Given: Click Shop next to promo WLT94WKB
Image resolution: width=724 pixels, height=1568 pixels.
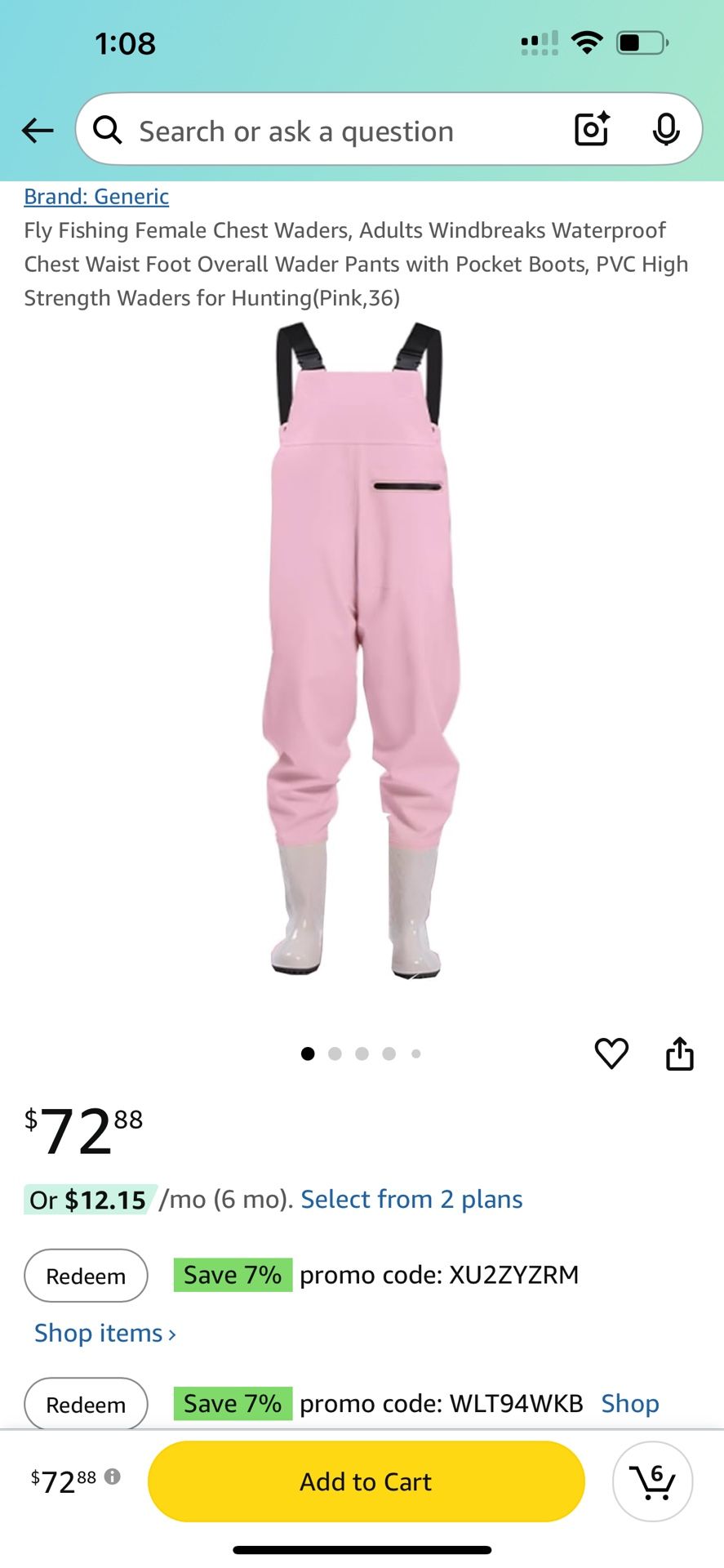Looking at the screenshot, I should click(x=629, y=1403).
